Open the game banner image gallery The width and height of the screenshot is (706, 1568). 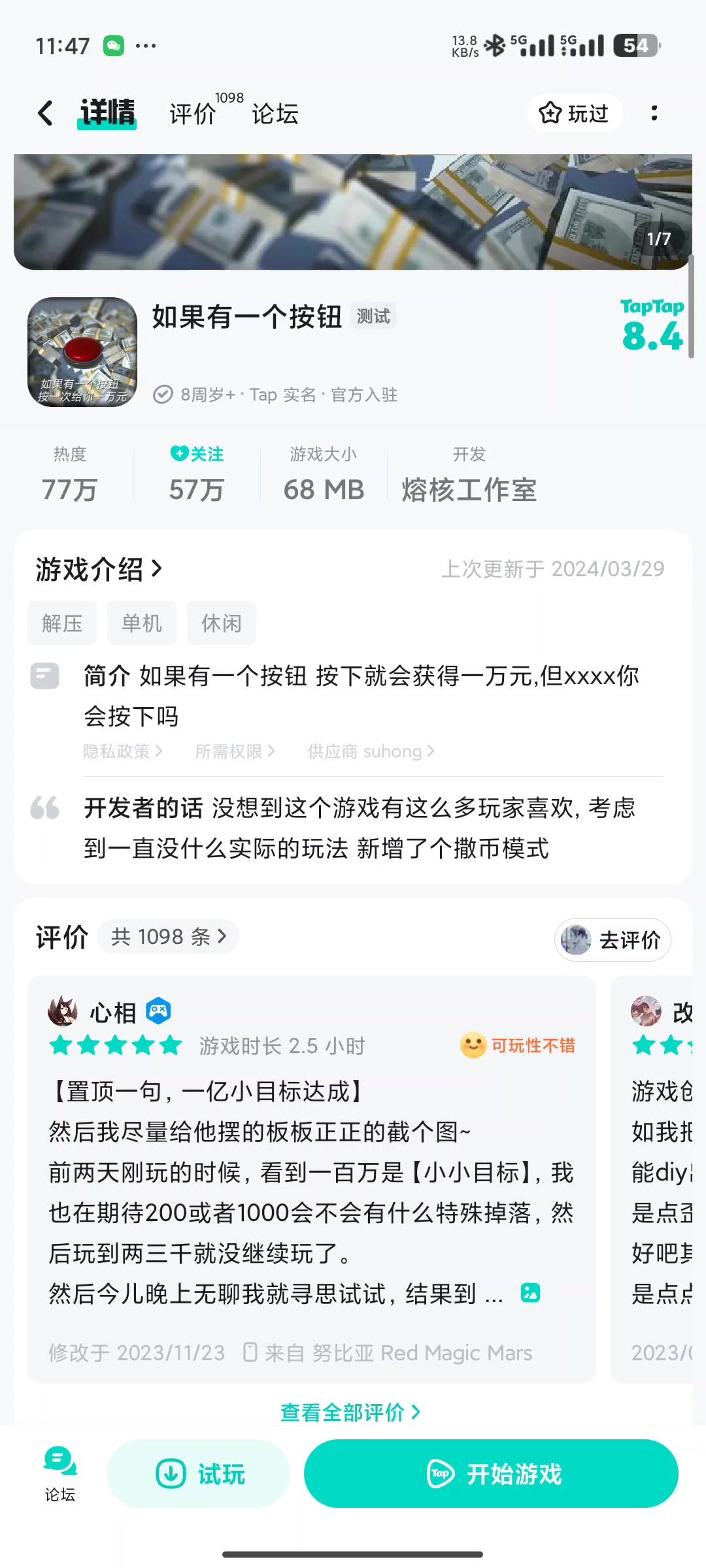(x=353, y=212)
